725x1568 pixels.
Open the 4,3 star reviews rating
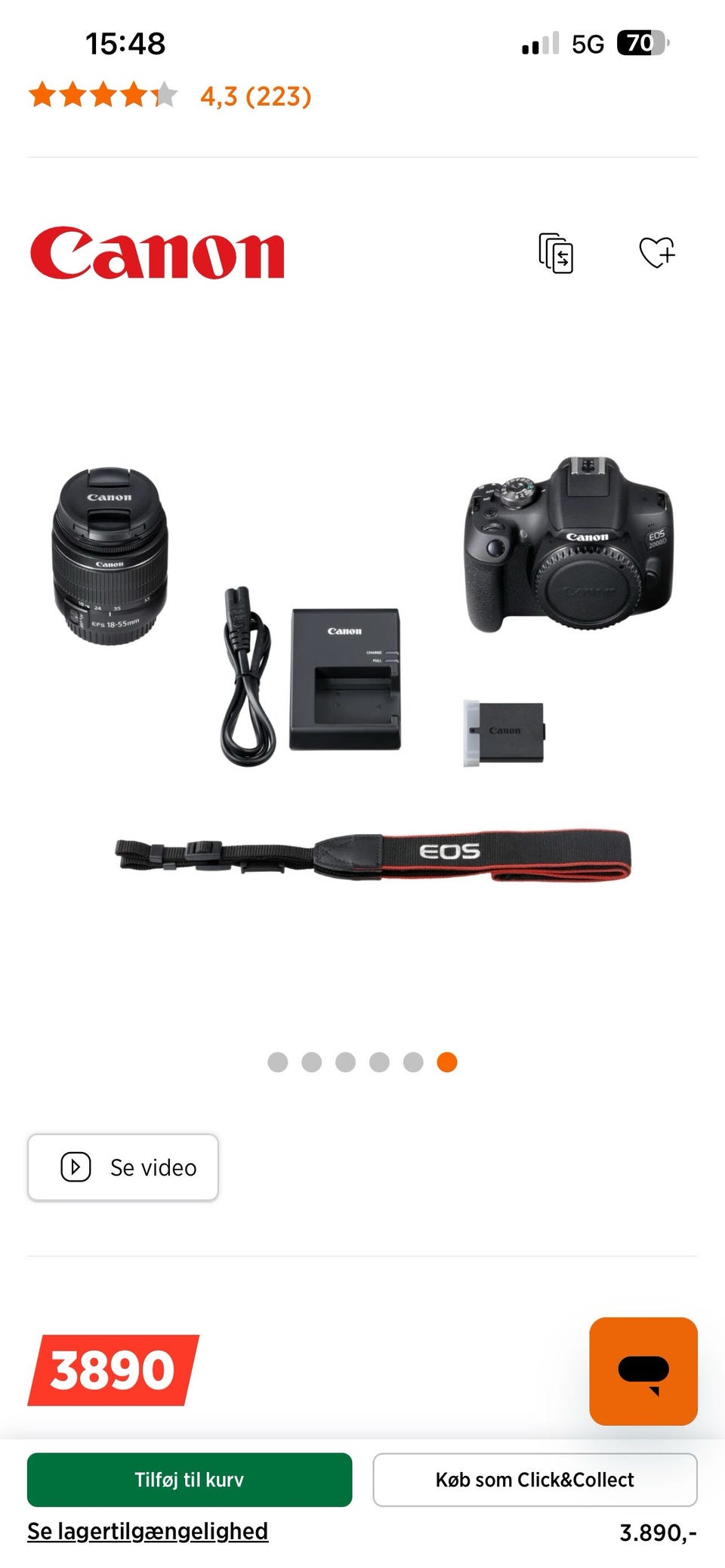tap(171, 96)
